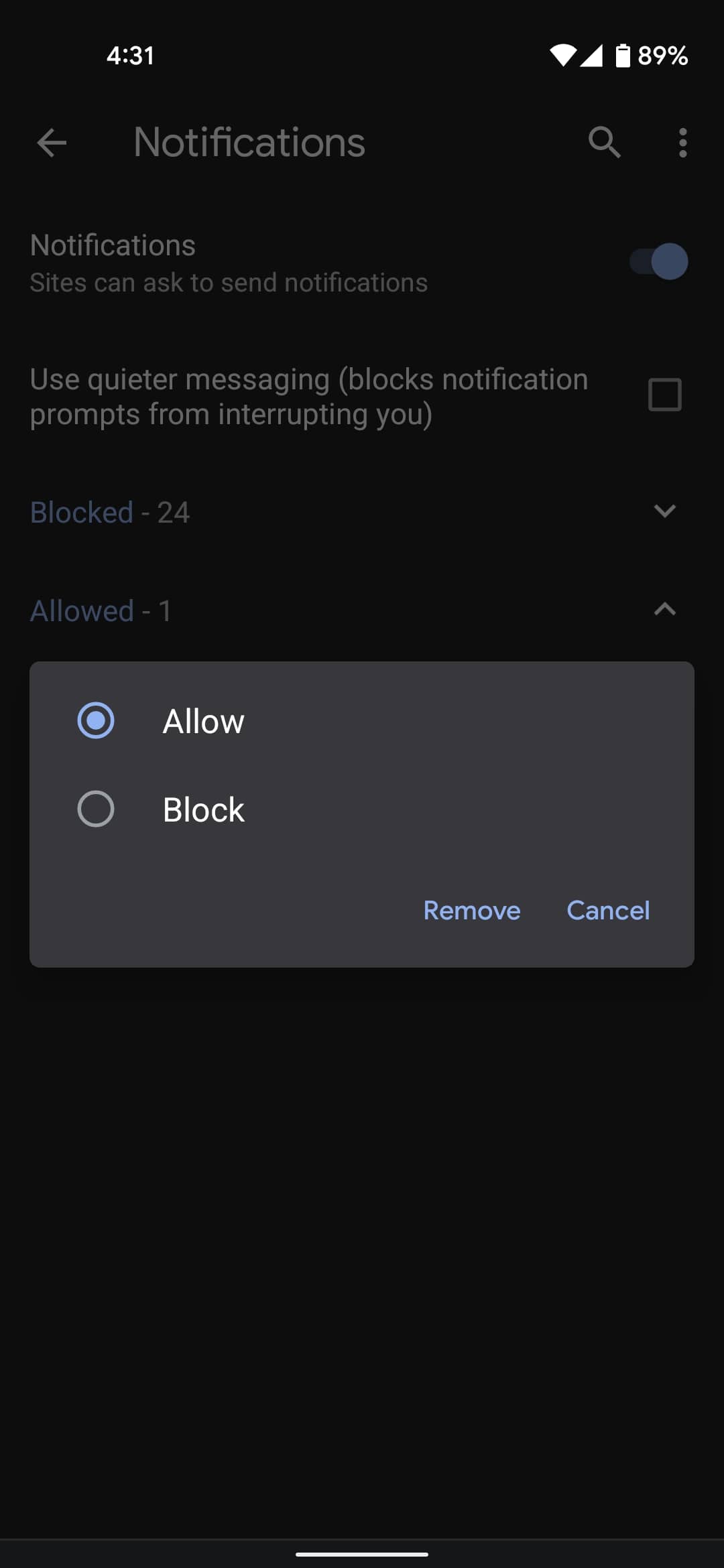
Task: Go back using the arrow
Action: point(52,143)
